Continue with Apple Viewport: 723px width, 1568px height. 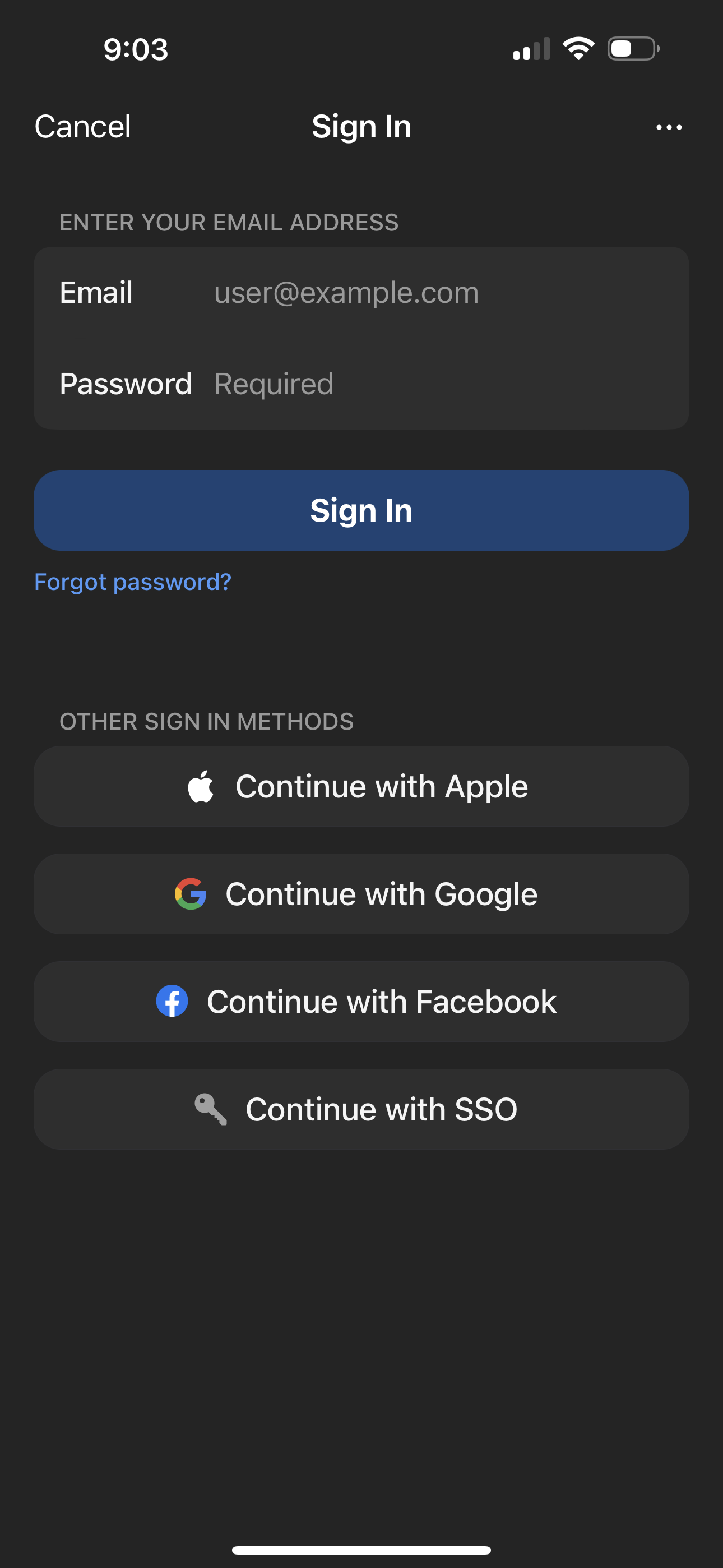tap(361, 786)
